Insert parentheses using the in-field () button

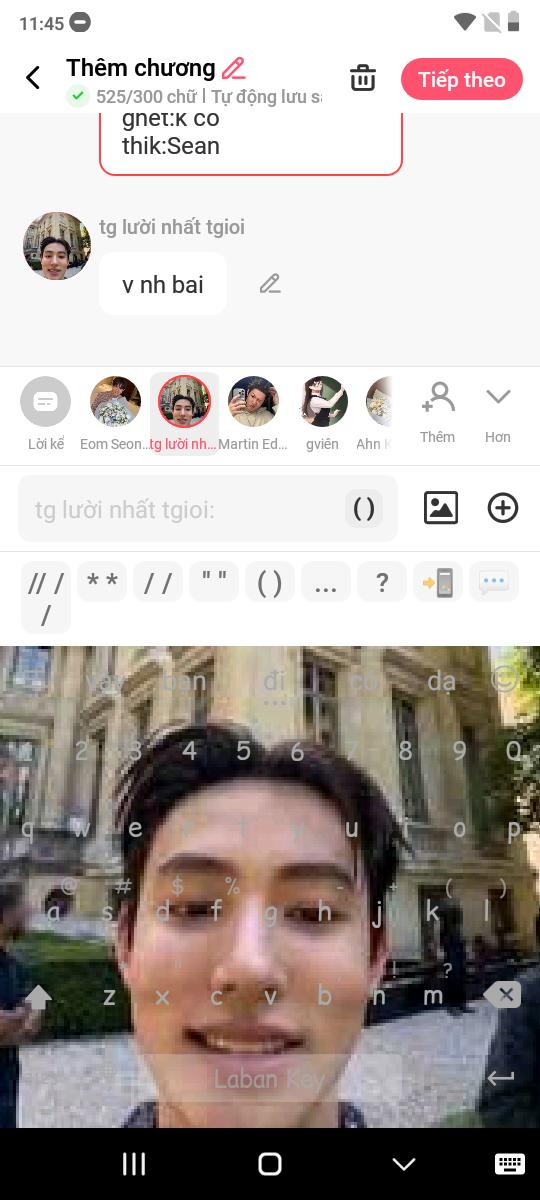pos(364,509)
